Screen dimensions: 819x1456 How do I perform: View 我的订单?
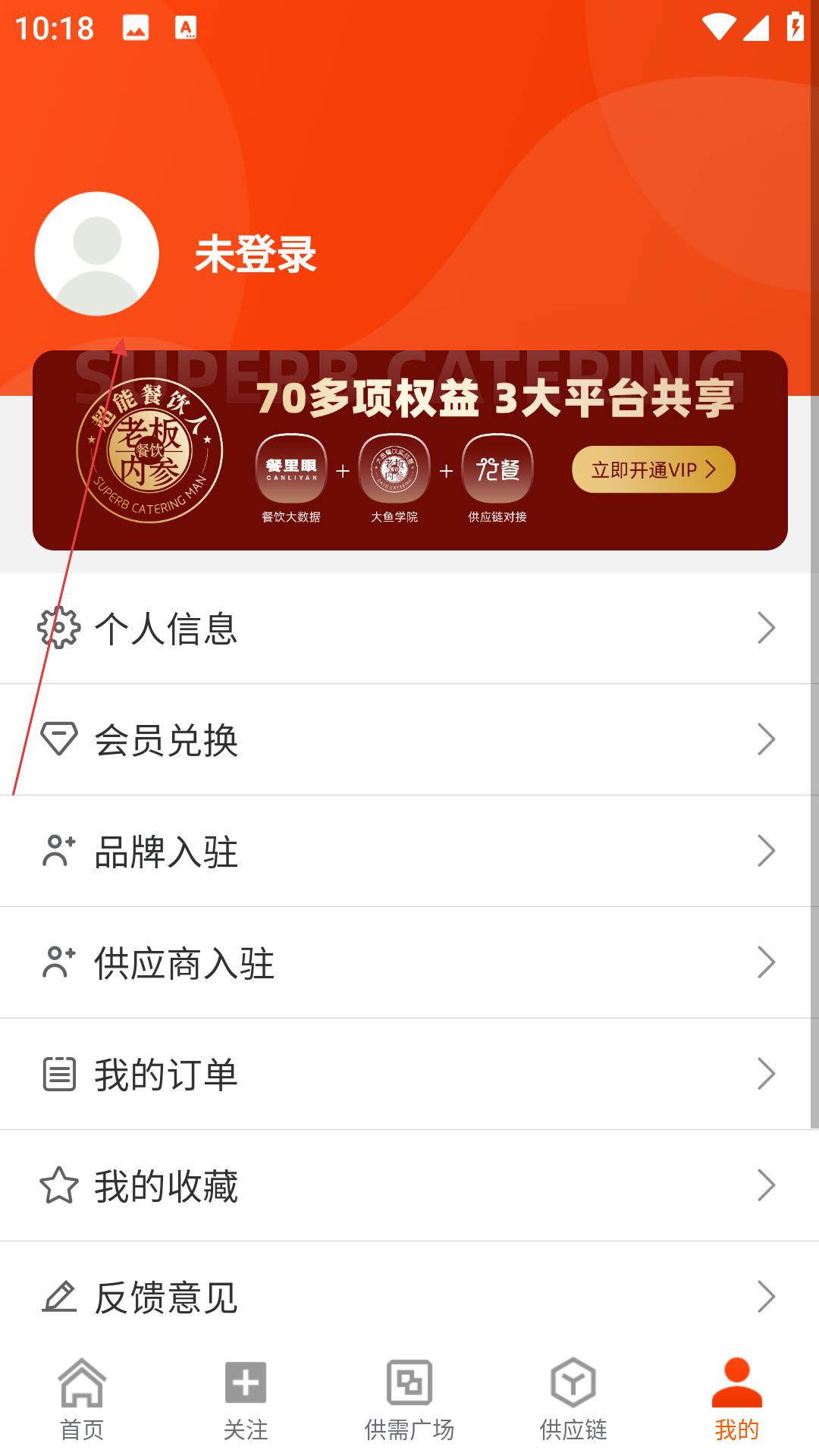[409, 1074]
